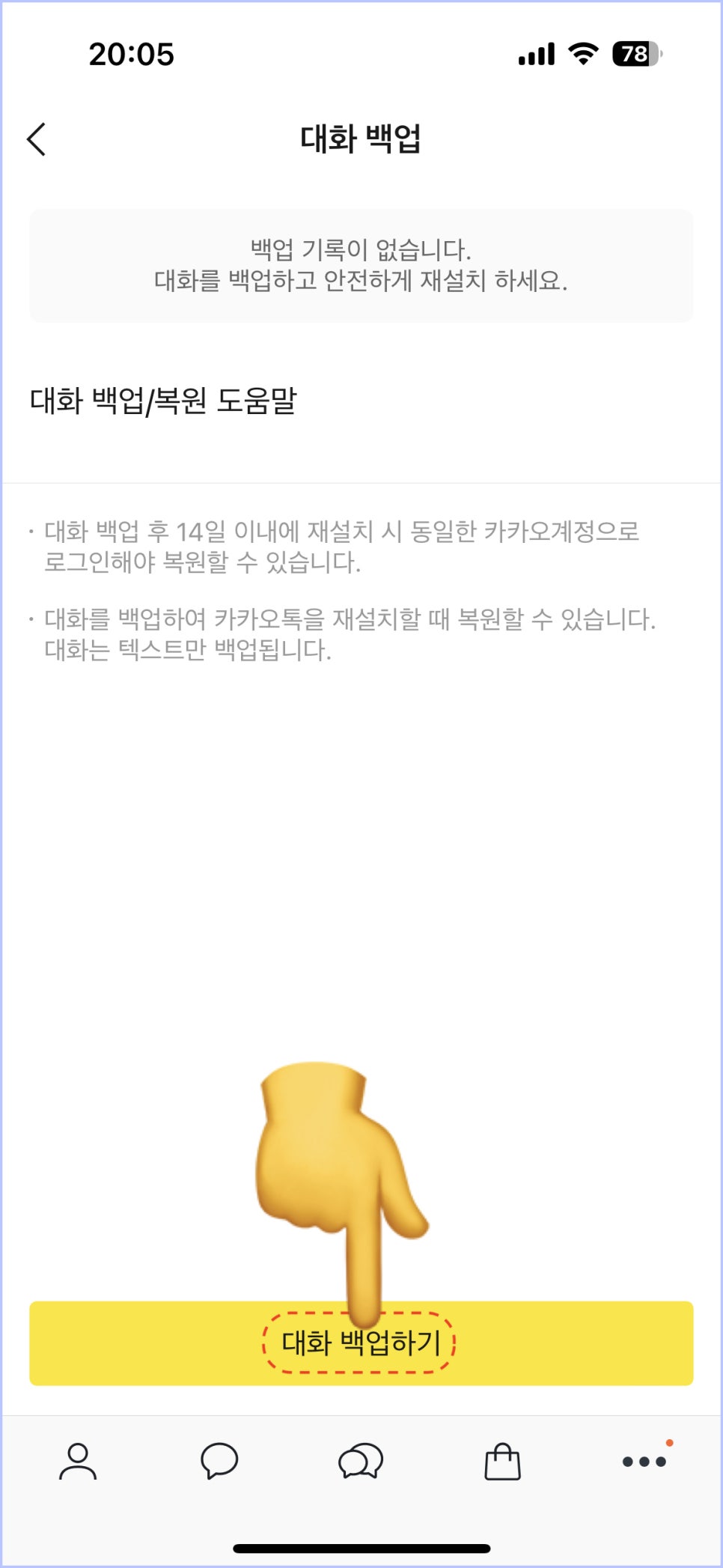The image size is (723, 1568).
Task: Tap the 대화 백업하기 button
Action: (361, 1343)
